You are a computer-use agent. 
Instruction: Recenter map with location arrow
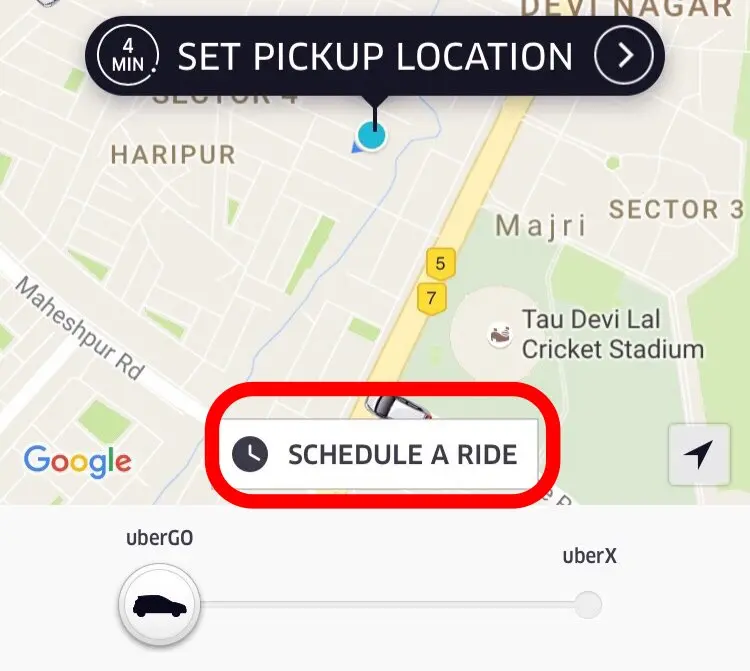pos(698,455)
